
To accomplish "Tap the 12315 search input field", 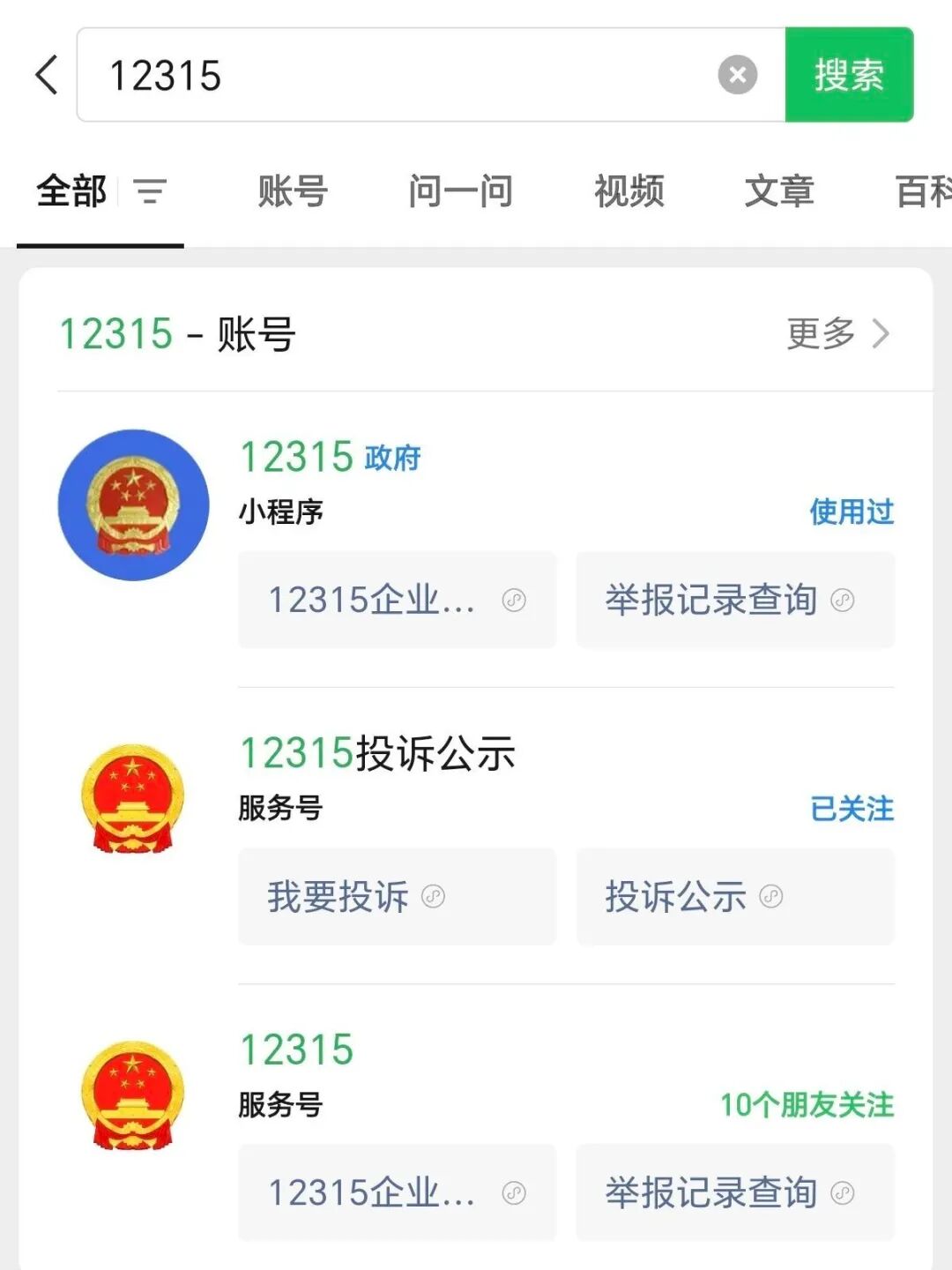I will point(353,75).
